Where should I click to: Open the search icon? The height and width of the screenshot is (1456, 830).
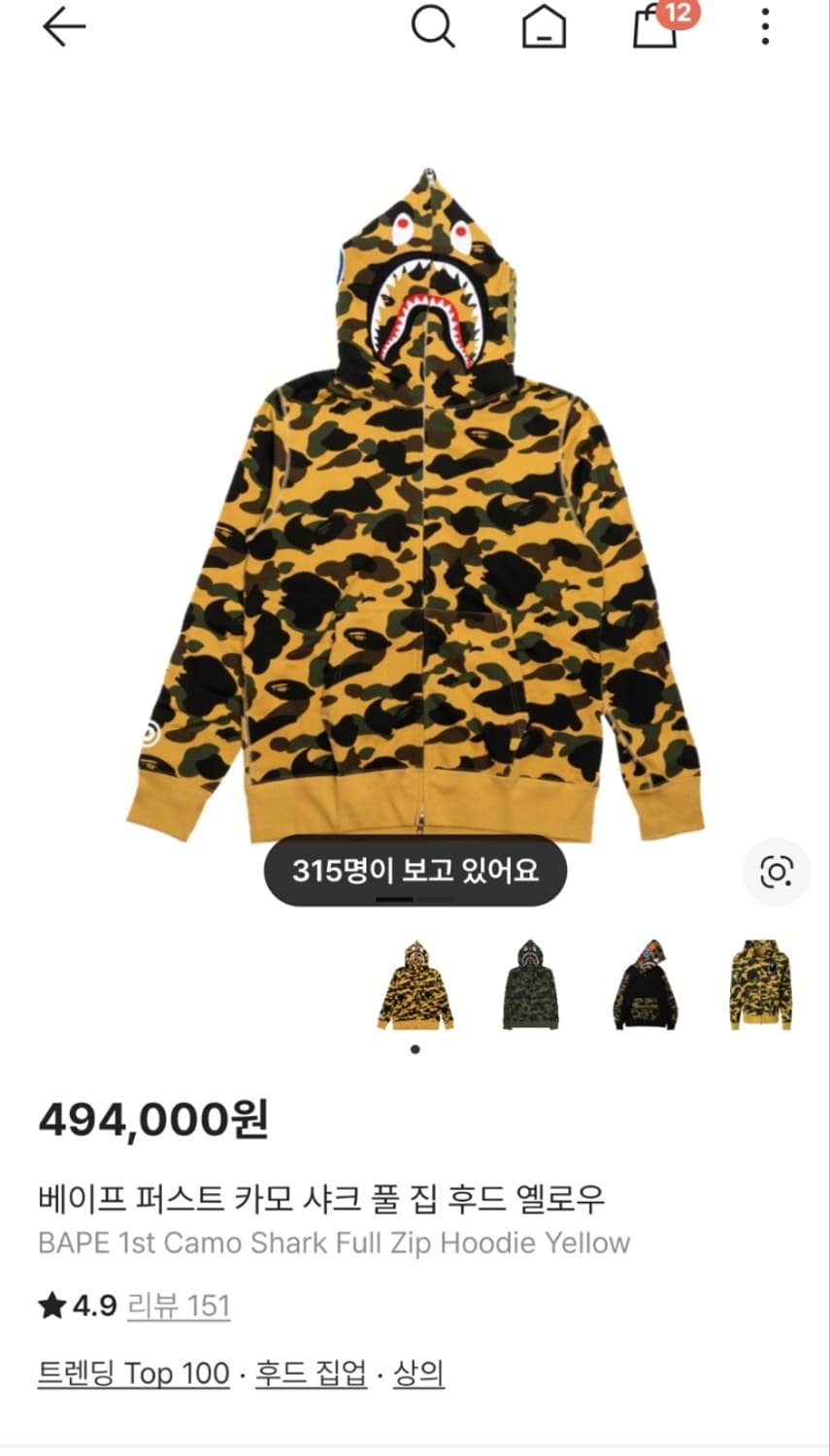tap(434, 28)
